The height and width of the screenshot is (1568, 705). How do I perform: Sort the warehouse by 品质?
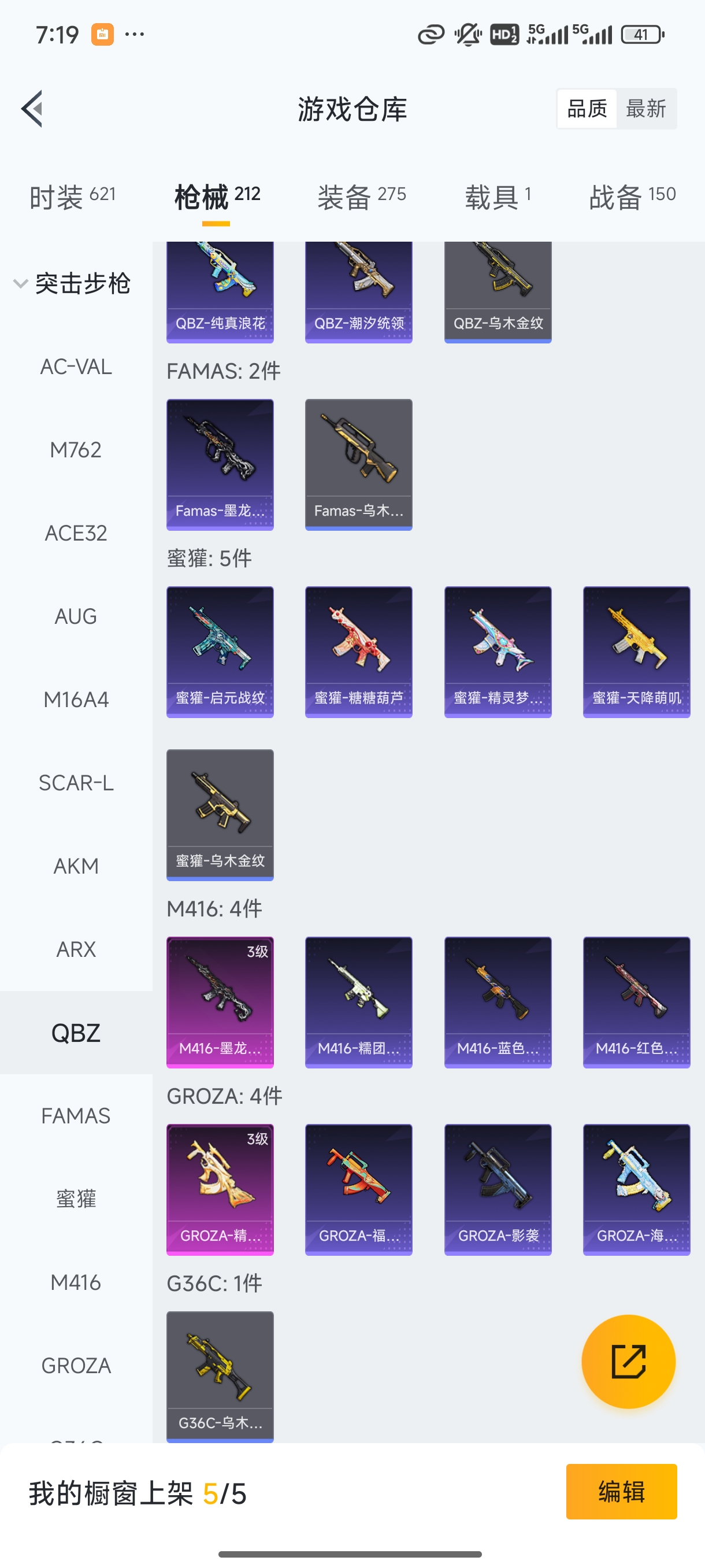[587, 109]
